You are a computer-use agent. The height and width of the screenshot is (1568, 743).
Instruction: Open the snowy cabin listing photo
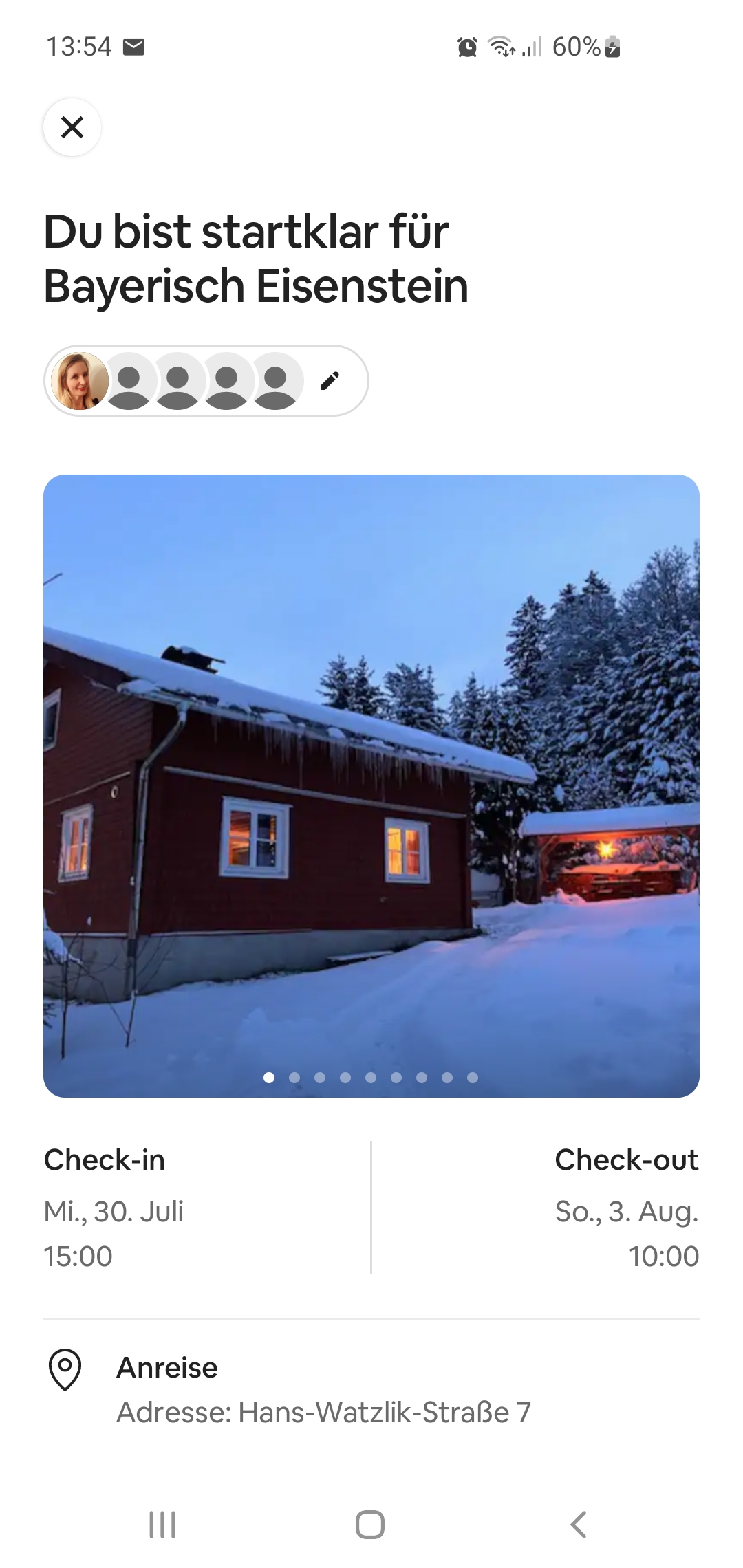point(371,785)
